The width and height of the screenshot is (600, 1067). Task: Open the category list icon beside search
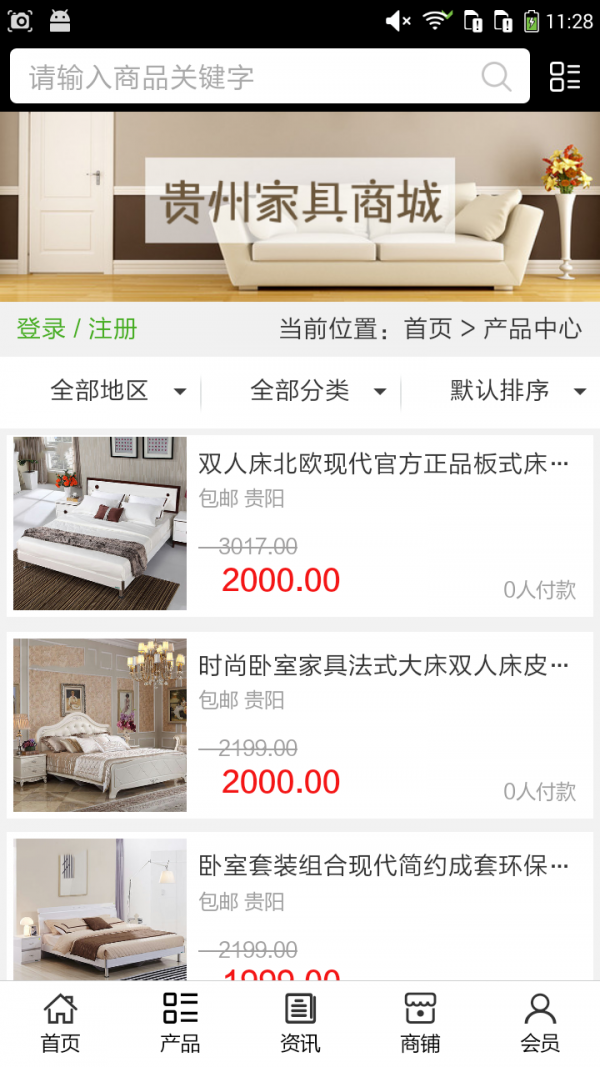tap(565, 77)
